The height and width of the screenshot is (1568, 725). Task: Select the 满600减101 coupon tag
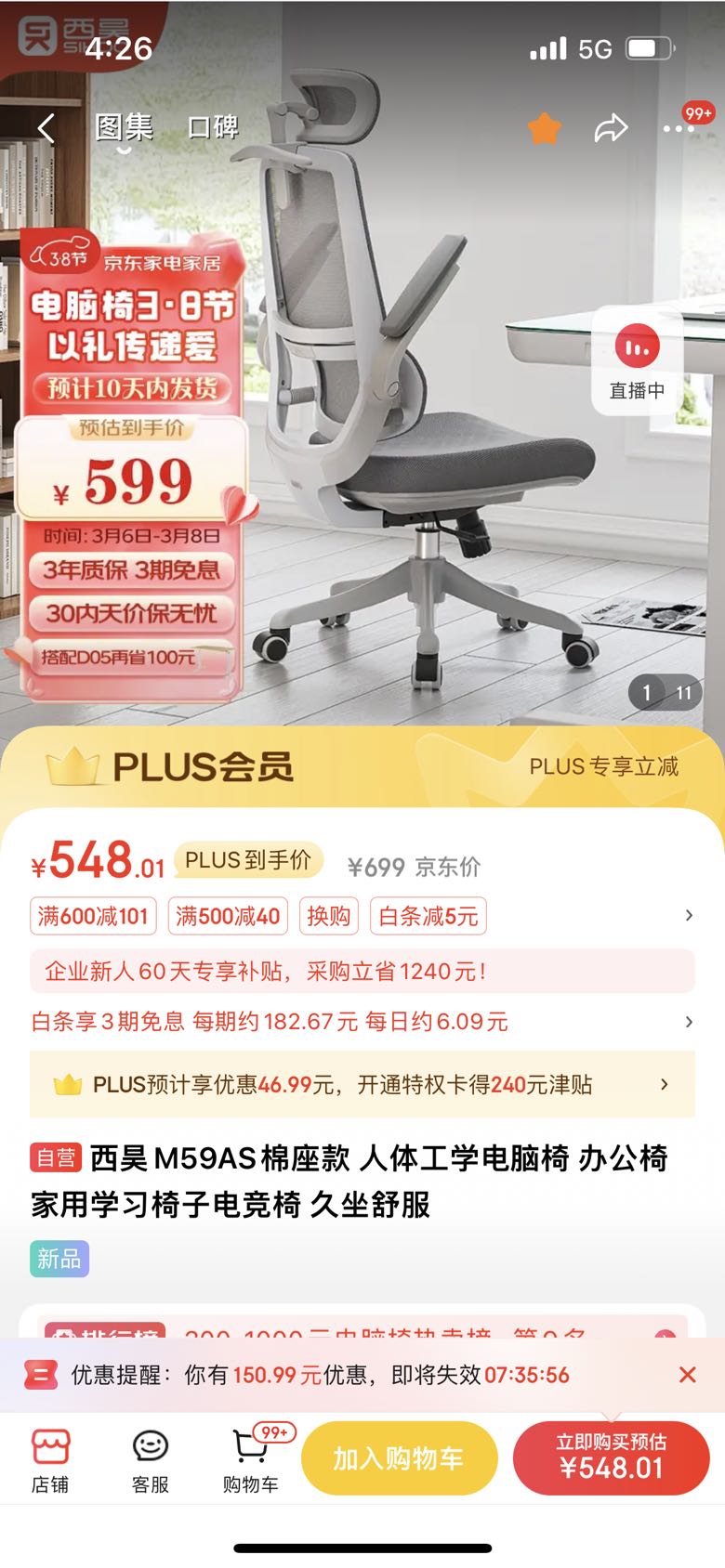click(x=93, y=916)
